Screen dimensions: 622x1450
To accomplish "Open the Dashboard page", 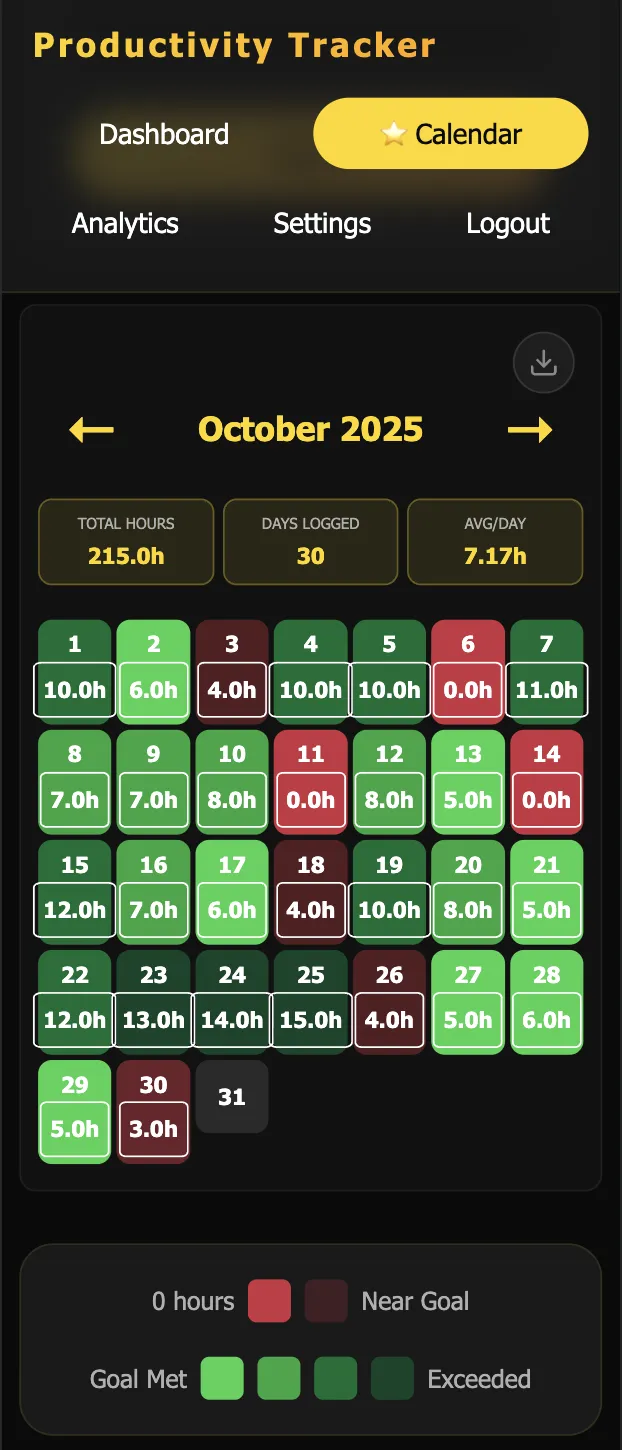I will pyautogui.click(x=164, y=134).
